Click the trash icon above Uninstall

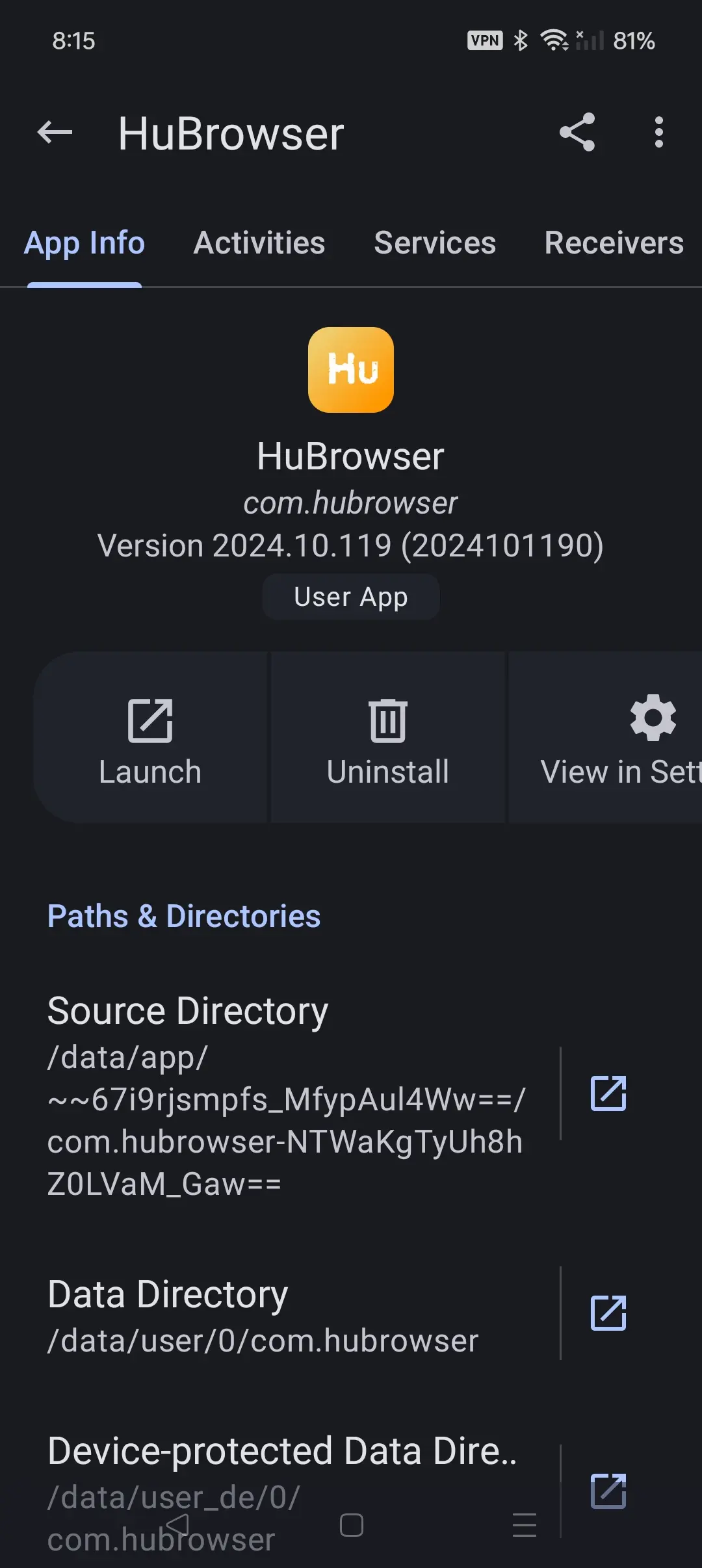[x=387, y=720]
